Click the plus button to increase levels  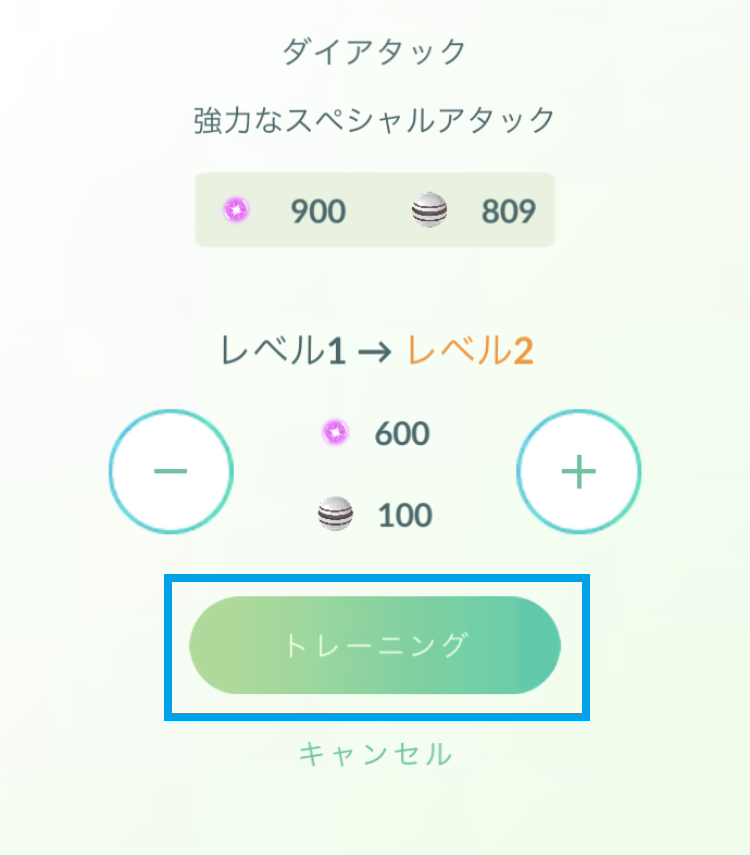(x=579, y=470)
